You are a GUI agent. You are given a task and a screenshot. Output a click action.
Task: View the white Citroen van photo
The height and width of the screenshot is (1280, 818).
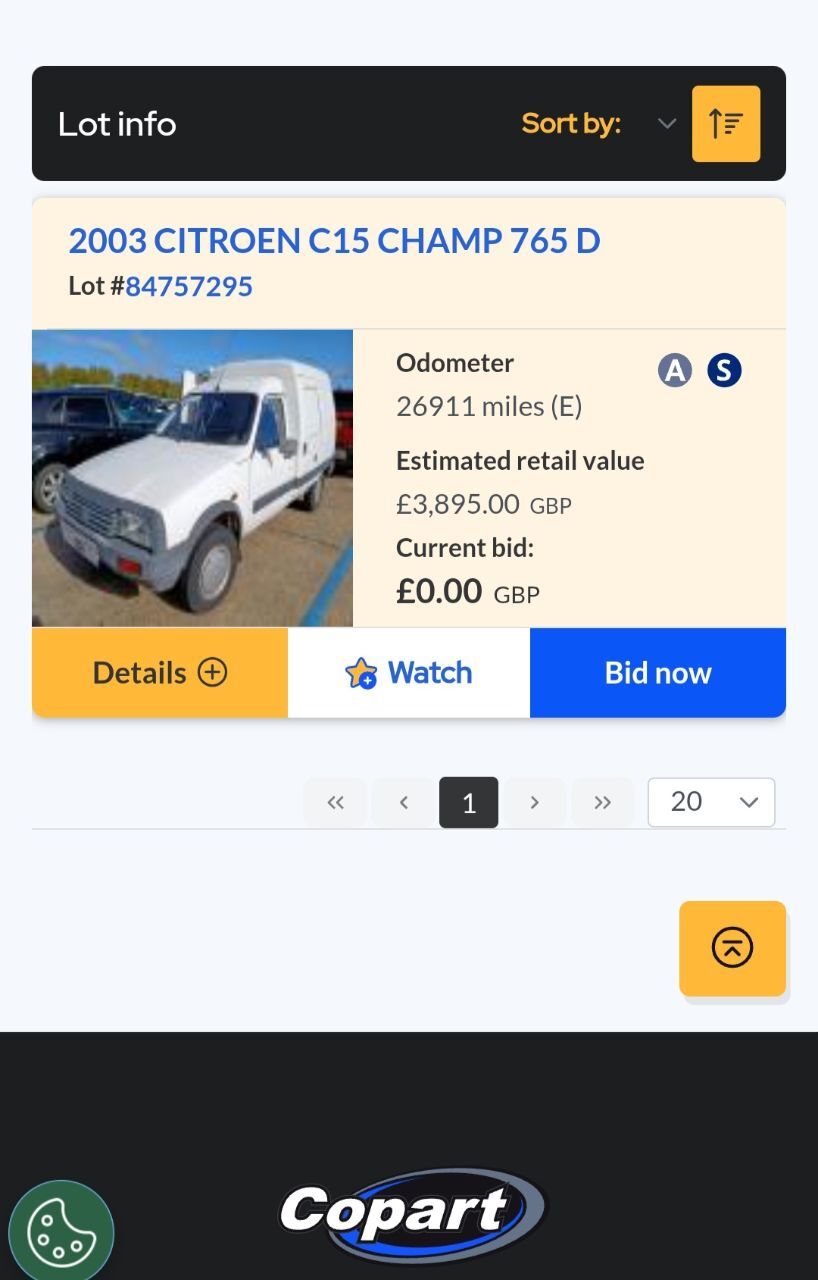[192, 478]
